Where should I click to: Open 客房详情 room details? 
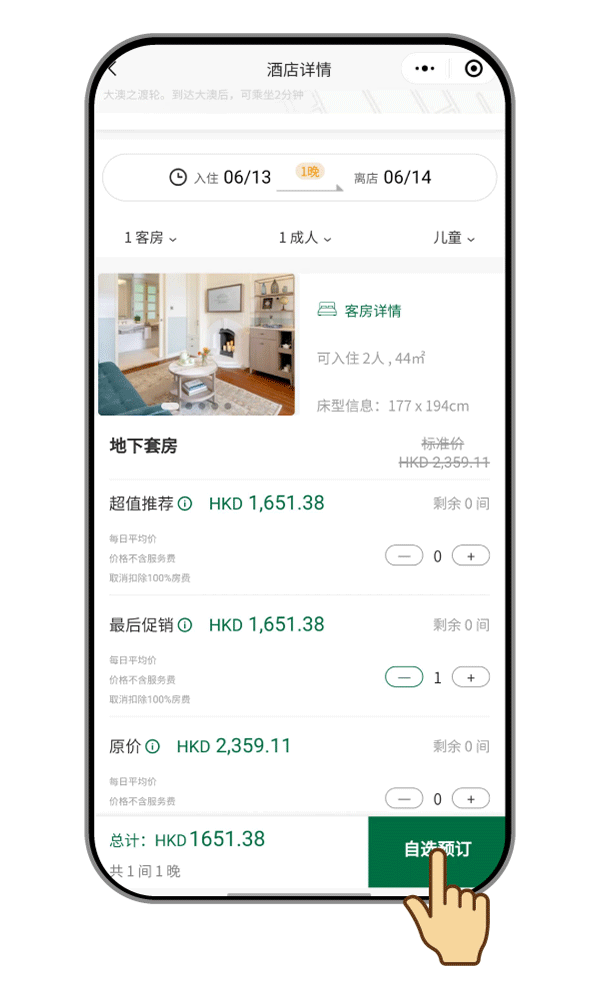360,311
